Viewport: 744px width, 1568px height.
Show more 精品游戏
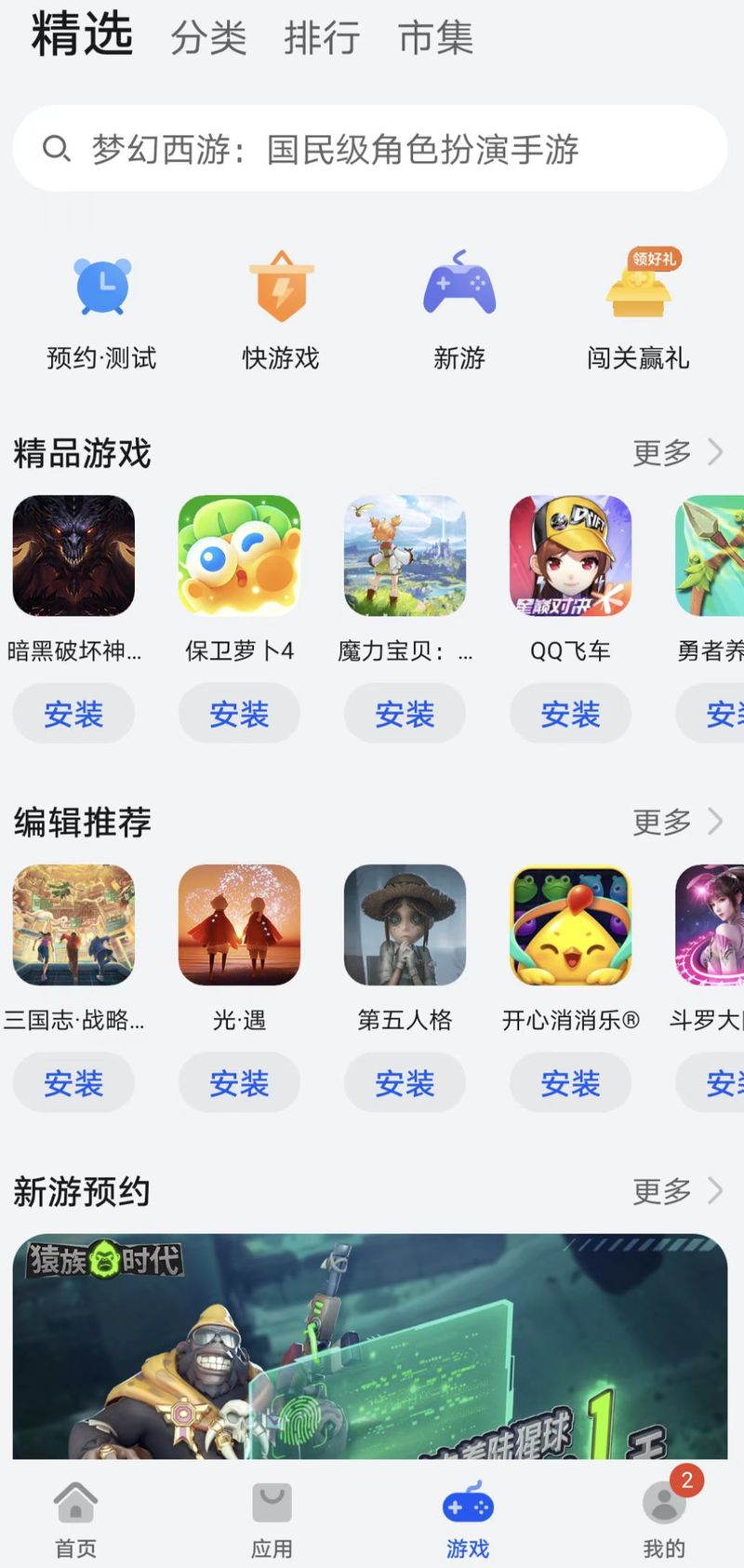(x=676, y=453)
